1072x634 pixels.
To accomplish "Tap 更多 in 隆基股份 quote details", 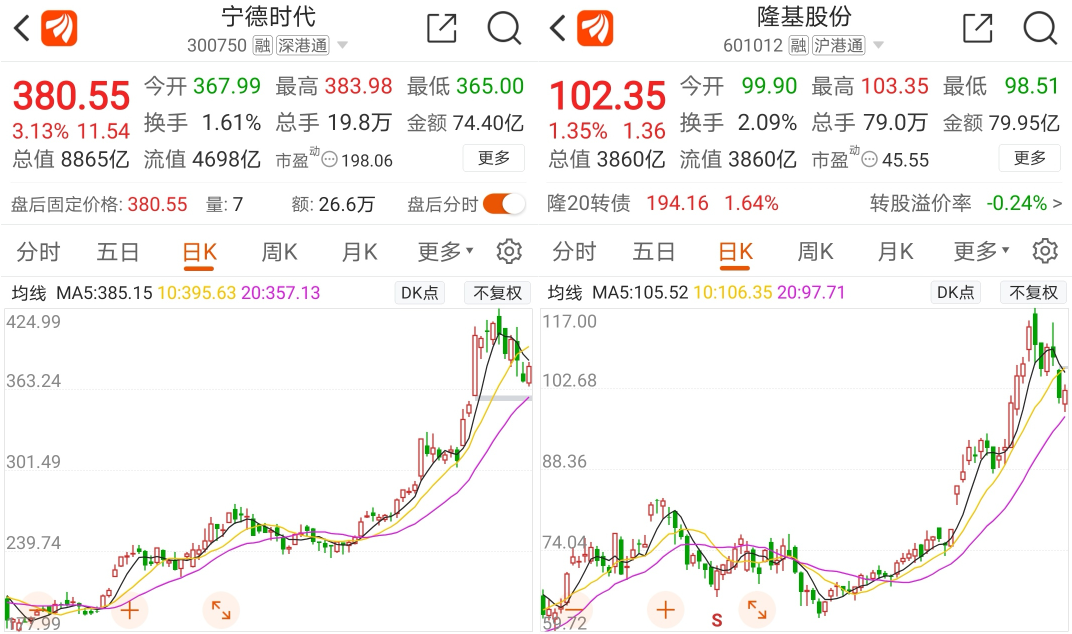I will tap(1029, 158).
